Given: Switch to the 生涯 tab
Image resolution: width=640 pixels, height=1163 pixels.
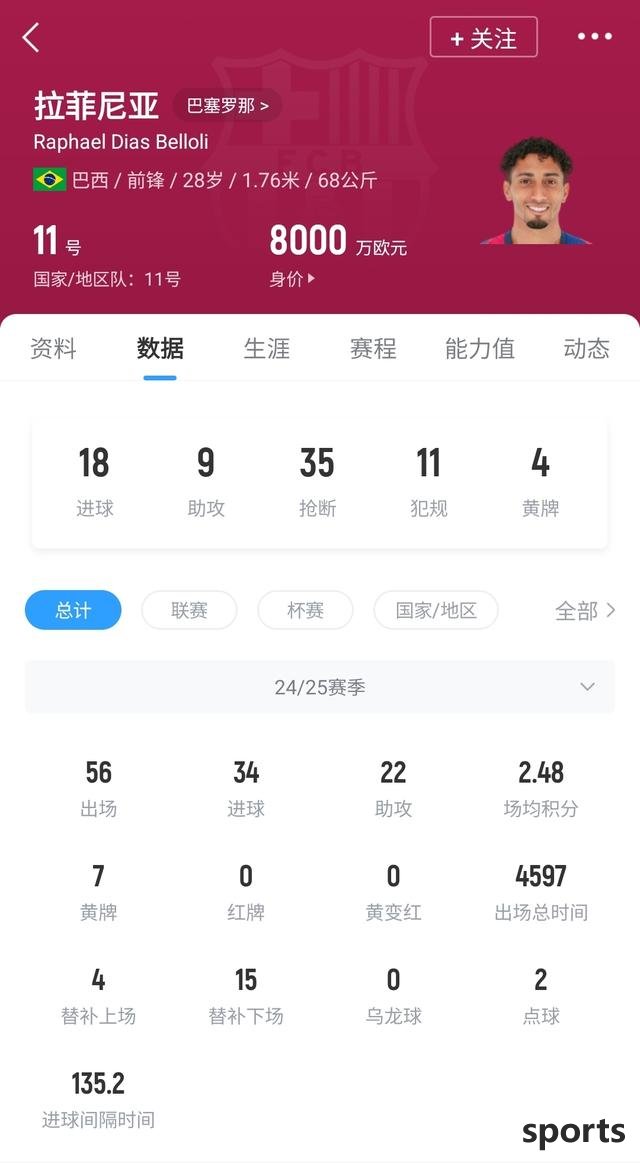Looking at the screenshot, I should pos(266,348).
